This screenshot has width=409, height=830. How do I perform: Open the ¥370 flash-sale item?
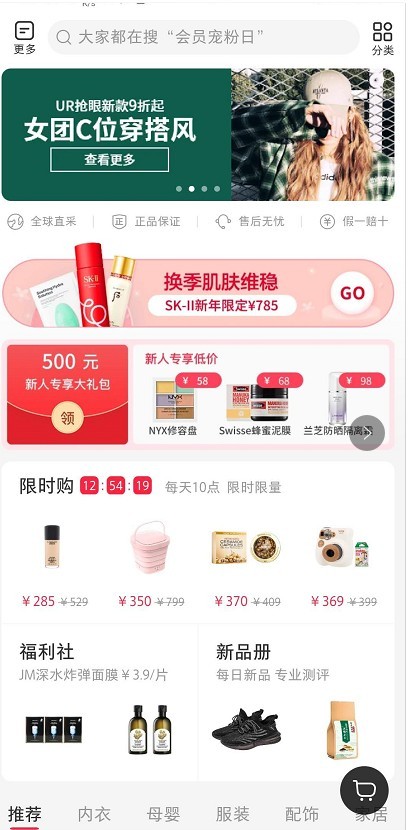[247, 564]
